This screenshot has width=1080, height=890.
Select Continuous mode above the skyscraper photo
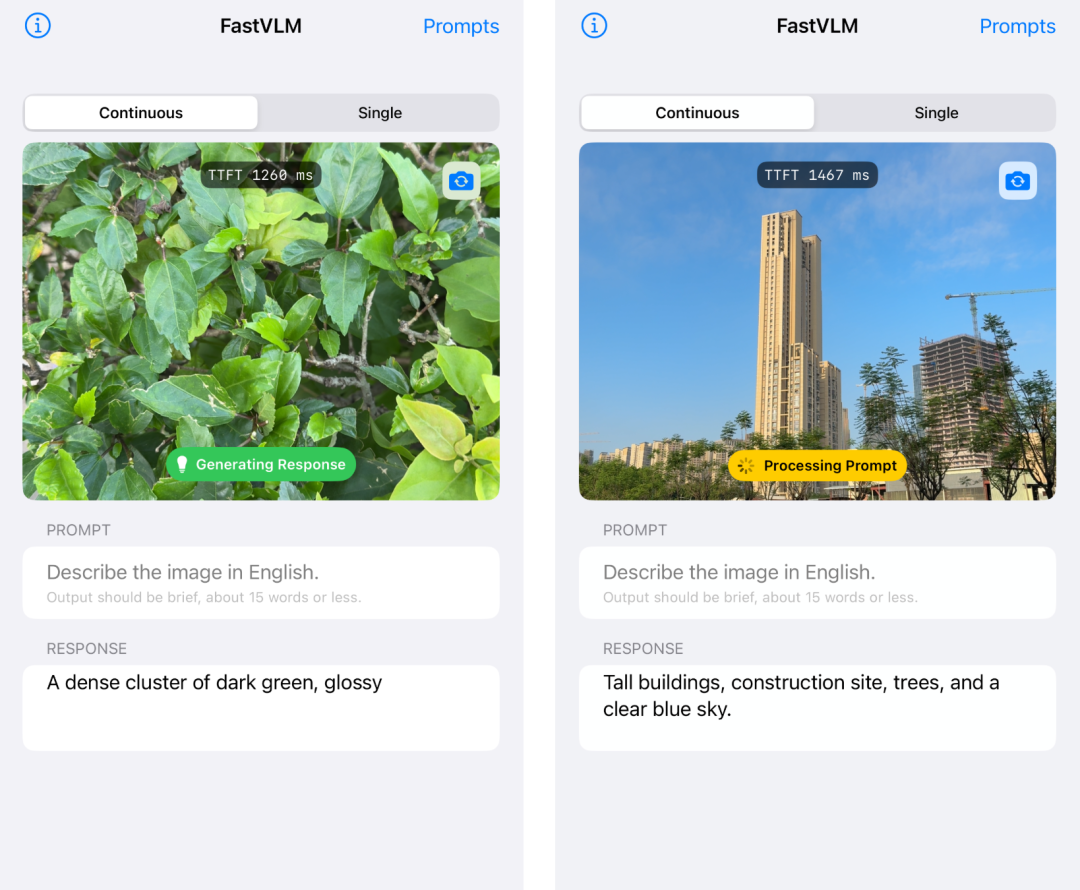(x=697, y=113)
